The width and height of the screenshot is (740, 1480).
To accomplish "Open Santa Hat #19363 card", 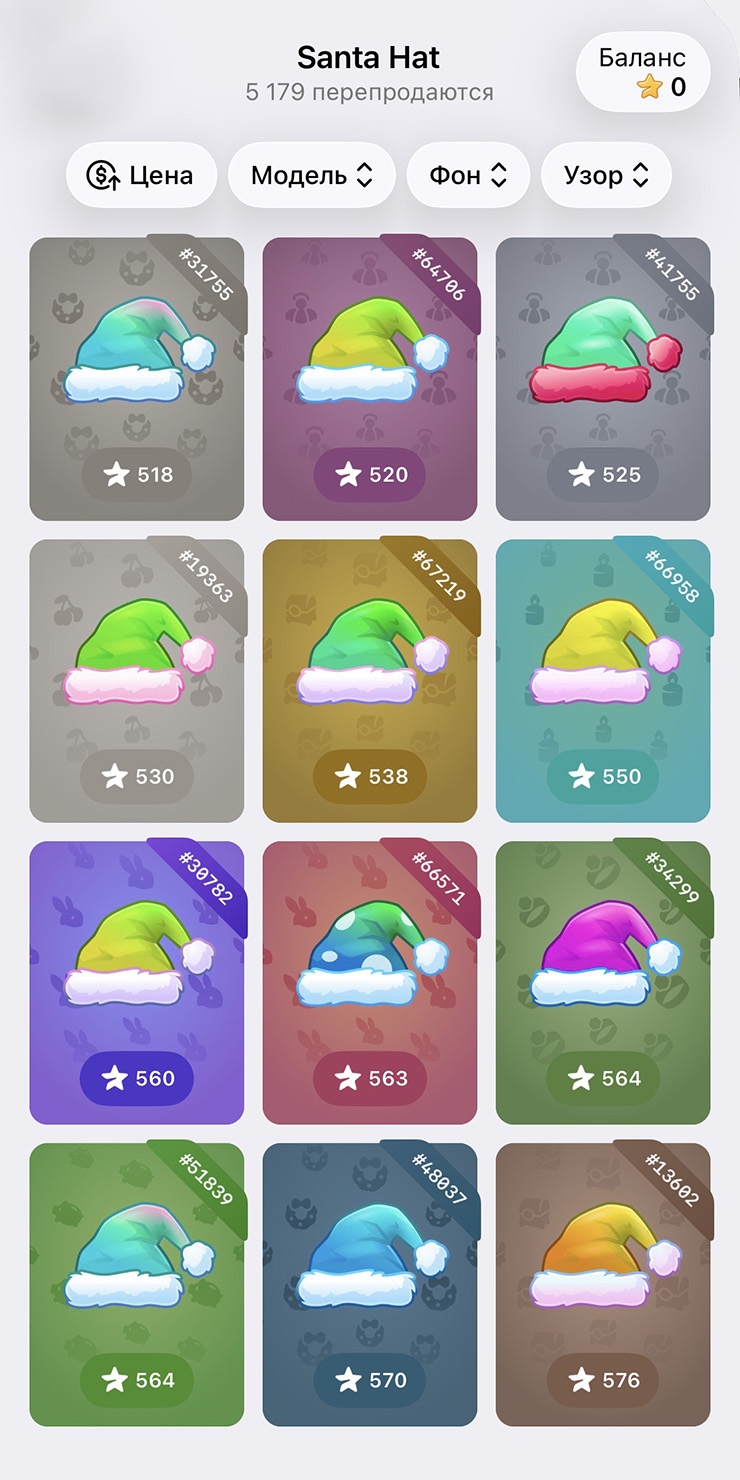I will 137,680.
